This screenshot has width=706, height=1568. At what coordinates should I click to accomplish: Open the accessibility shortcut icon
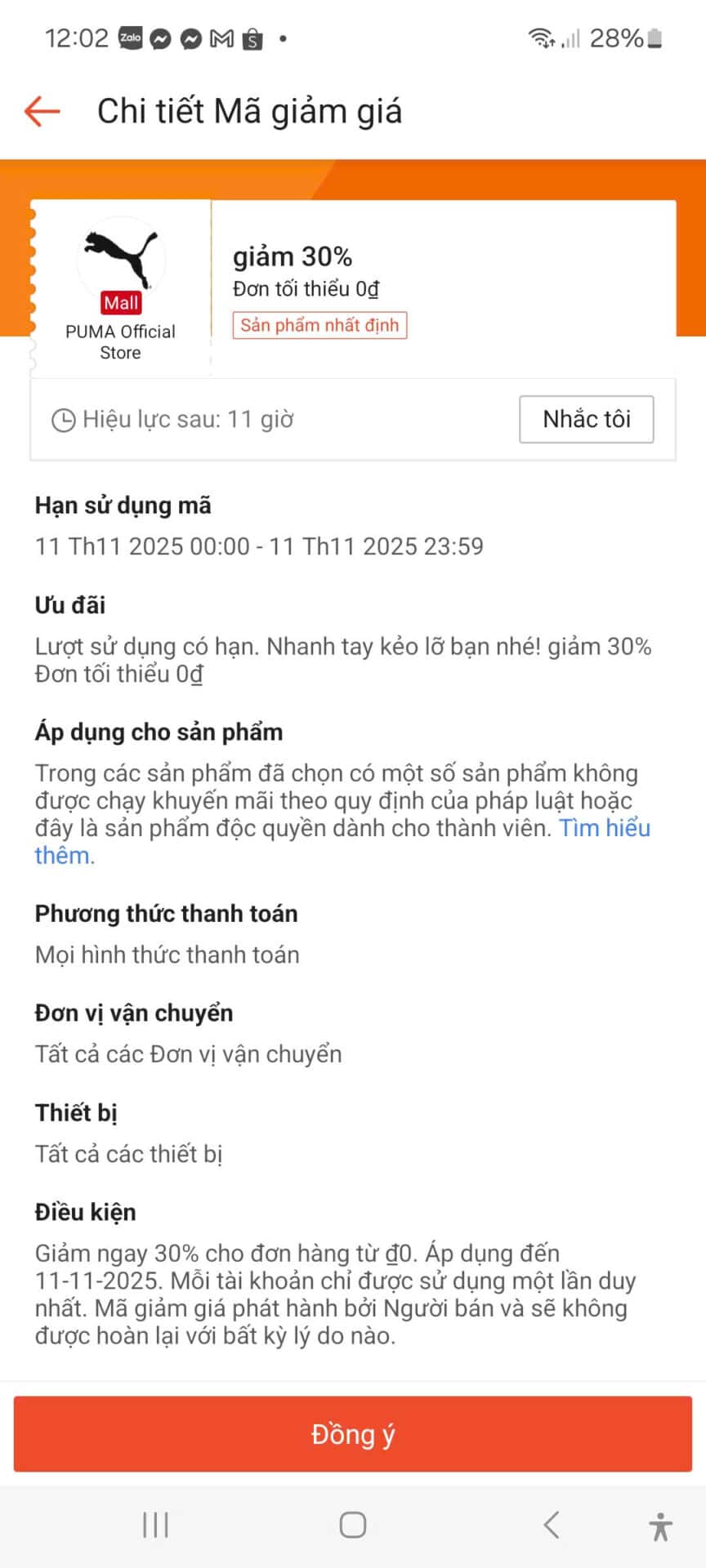662,1524
